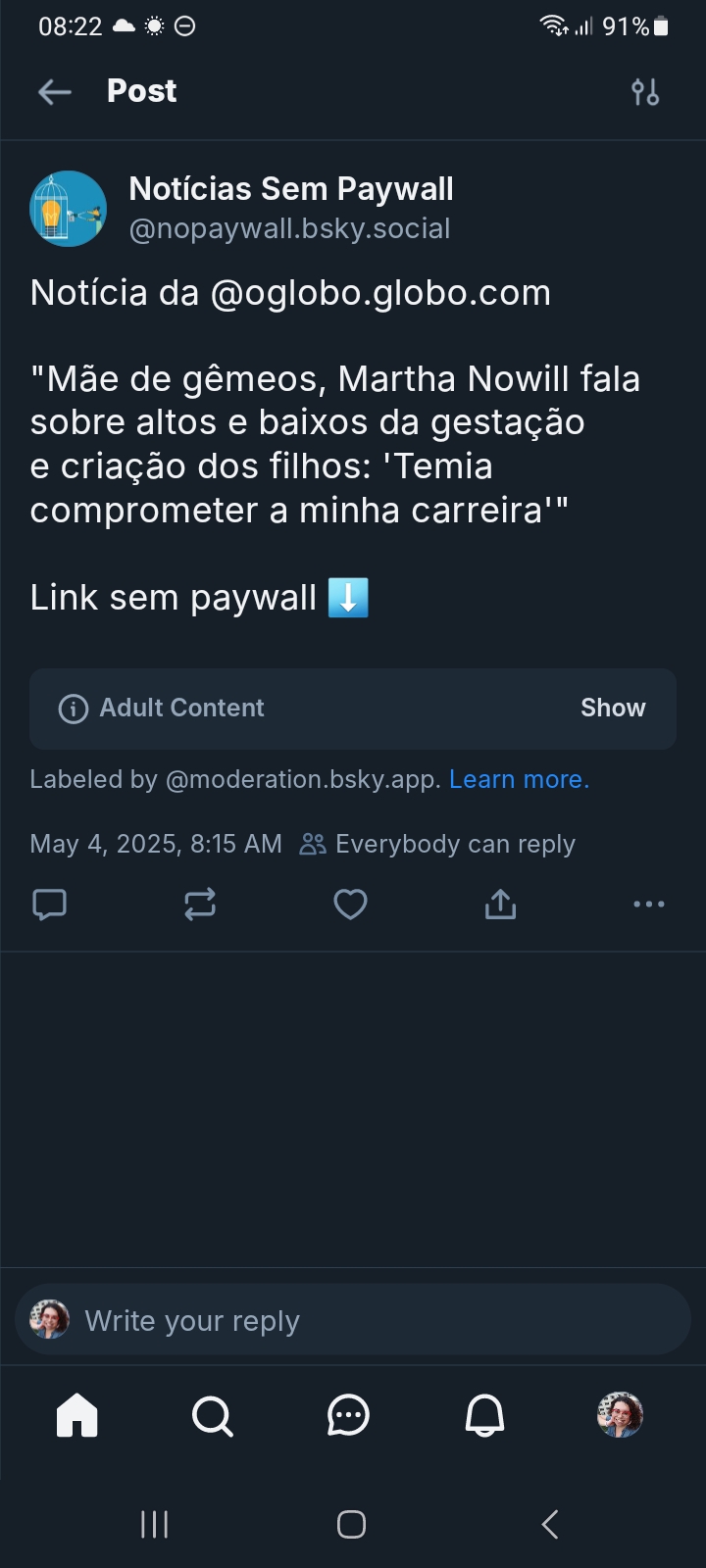The width and height of the screenshot is (706, 1568).
Task: Like this post
Action: [x=350, y=904]
